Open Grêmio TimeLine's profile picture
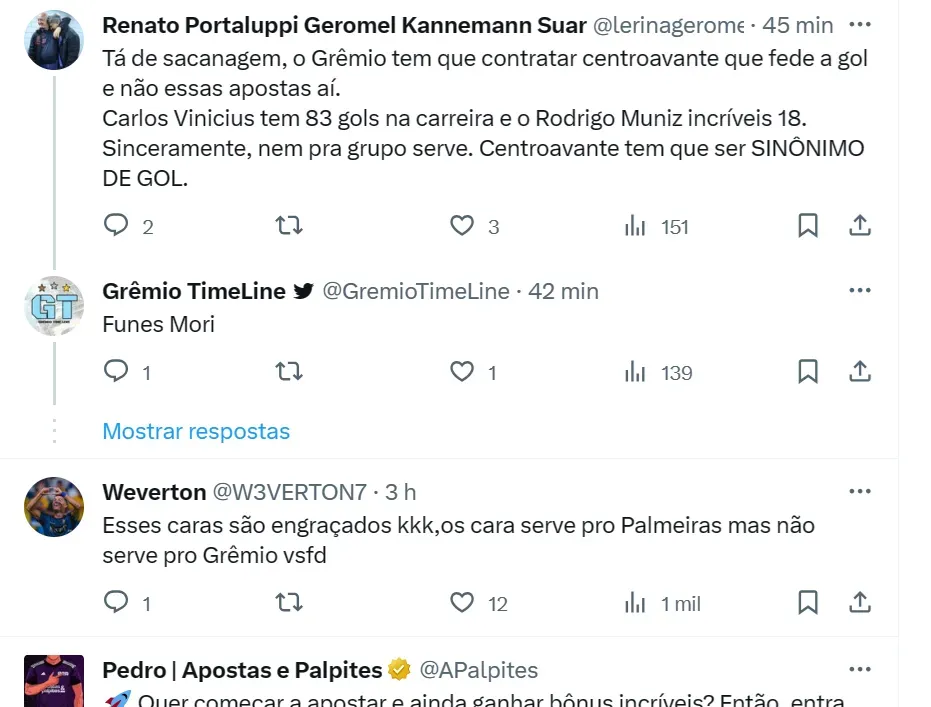This screenshot has width=931, height=707. point(54,306)
